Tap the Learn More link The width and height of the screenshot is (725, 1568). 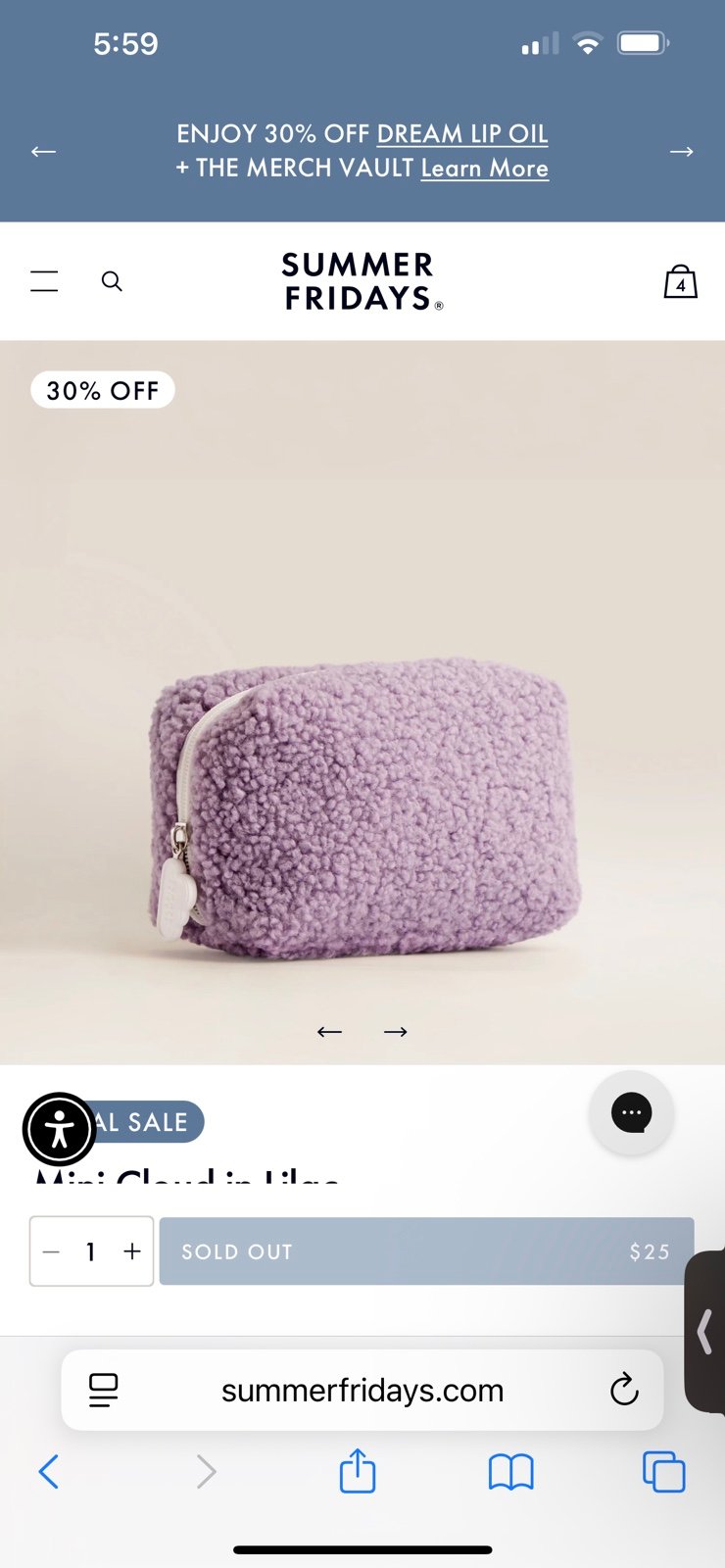484,169
